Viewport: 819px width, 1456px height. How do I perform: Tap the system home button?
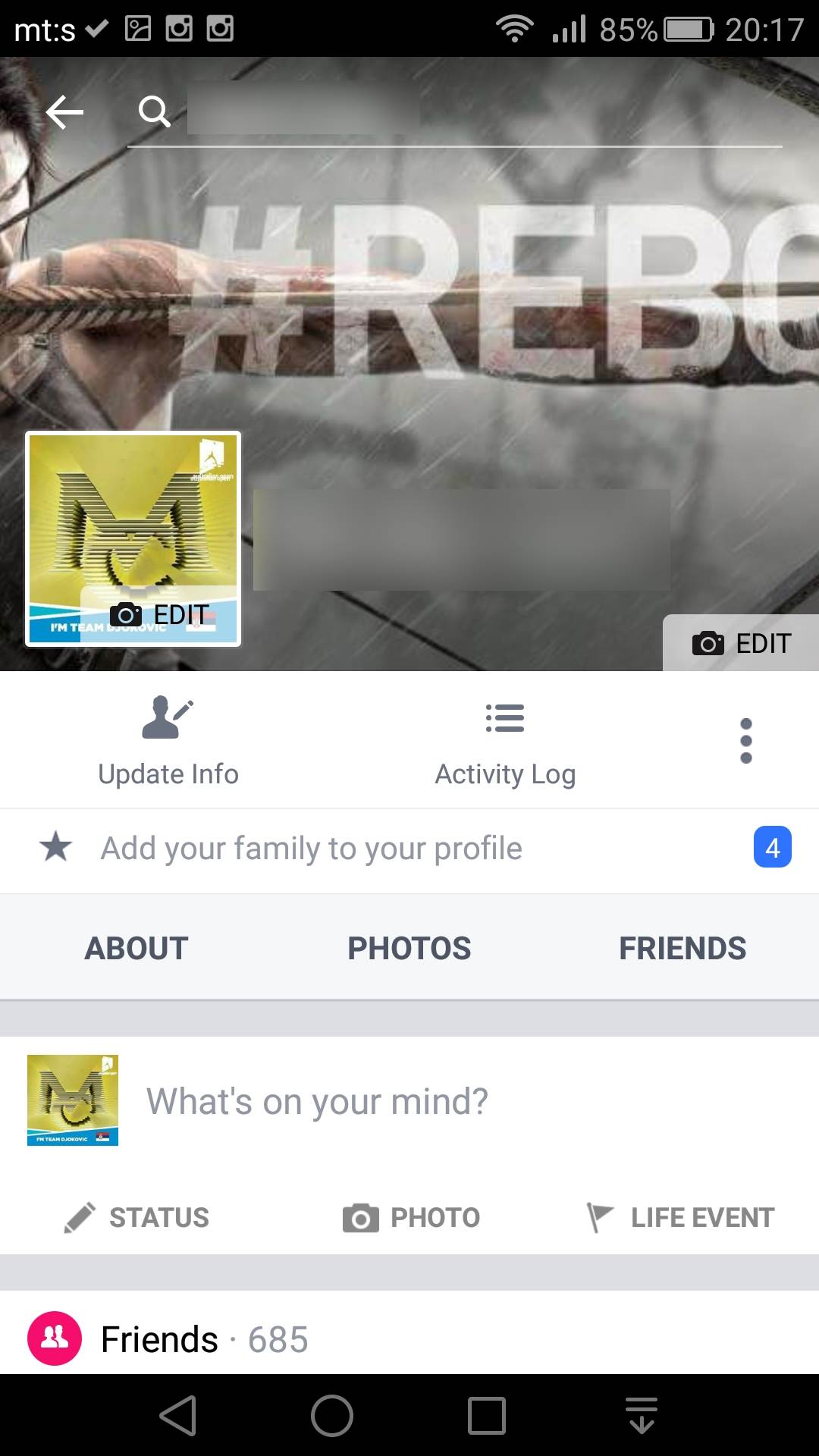click(x=332, y=1416)
